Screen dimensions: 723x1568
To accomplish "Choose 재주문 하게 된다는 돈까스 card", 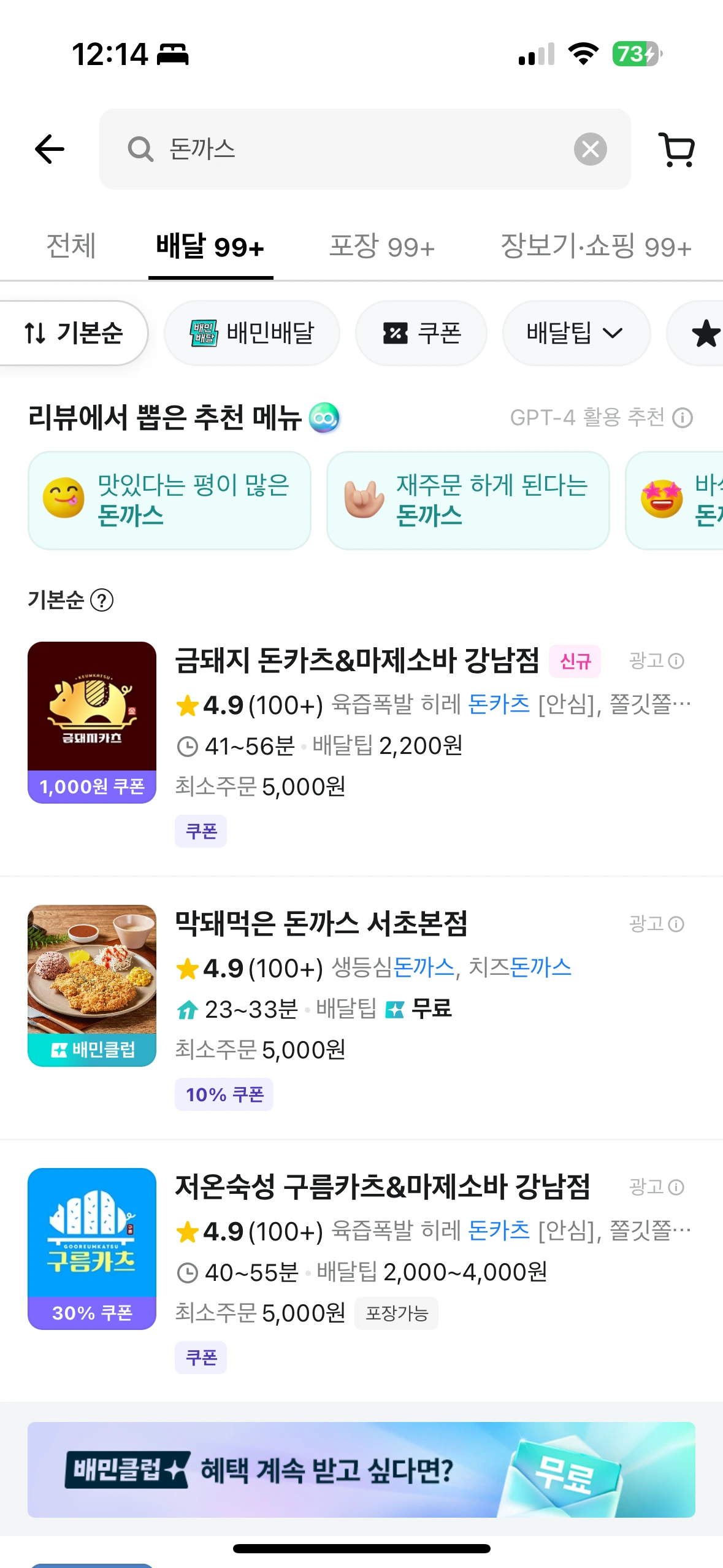I will click(468, 501).
